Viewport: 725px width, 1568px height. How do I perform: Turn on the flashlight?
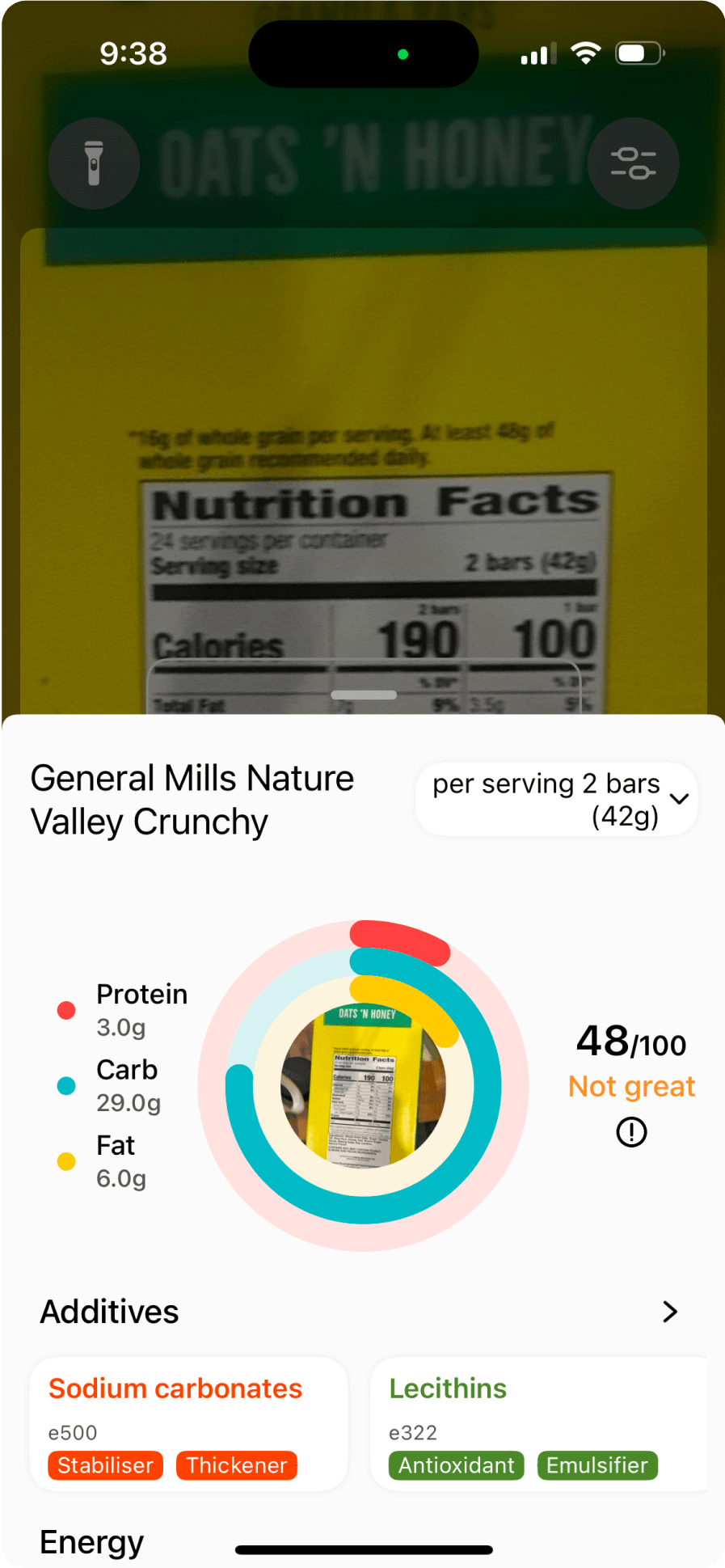[x=94, y=163]
